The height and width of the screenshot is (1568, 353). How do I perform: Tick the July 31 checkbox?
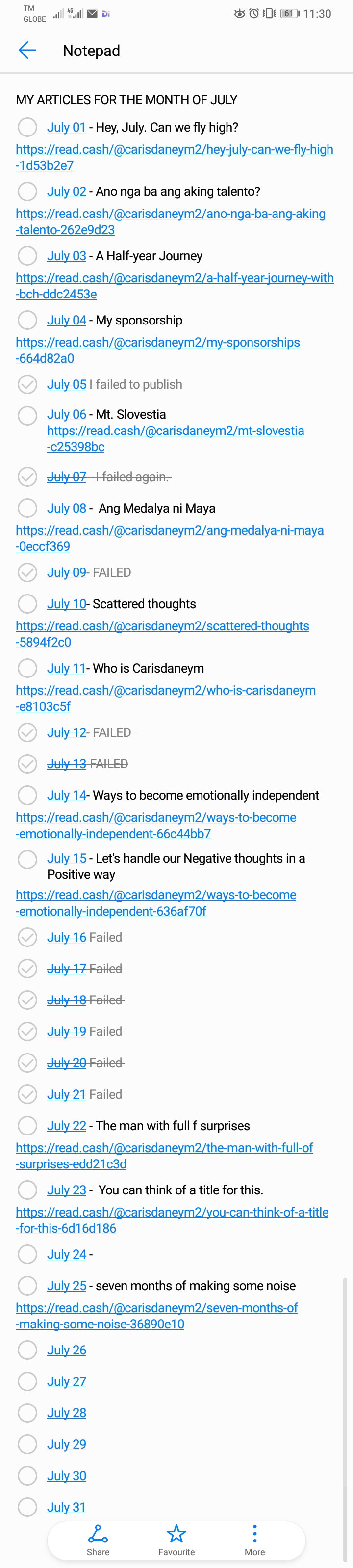(x=27, y=1507)
